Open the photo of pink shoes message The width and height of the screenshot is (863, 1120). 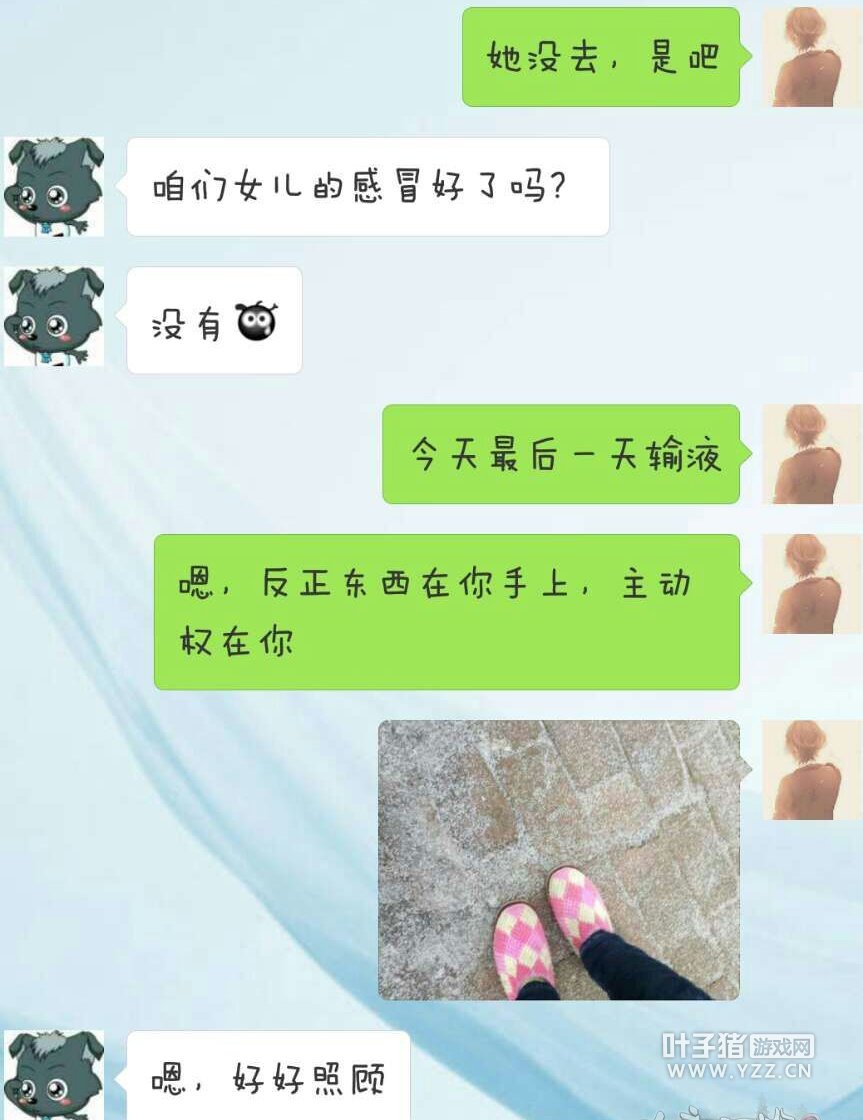pos(559,860)
